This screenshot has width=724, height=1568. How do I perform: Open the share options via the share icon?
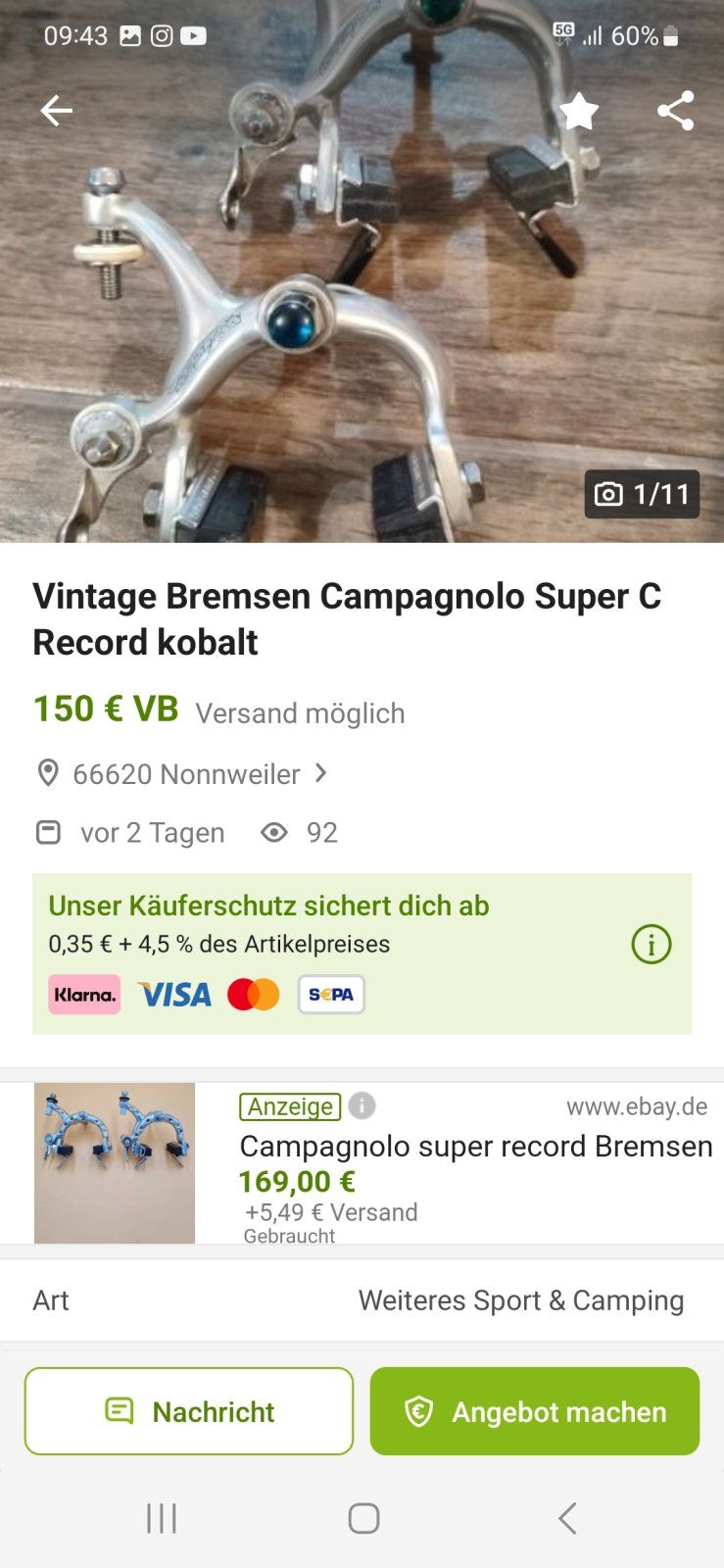click(x=675, y=110)
